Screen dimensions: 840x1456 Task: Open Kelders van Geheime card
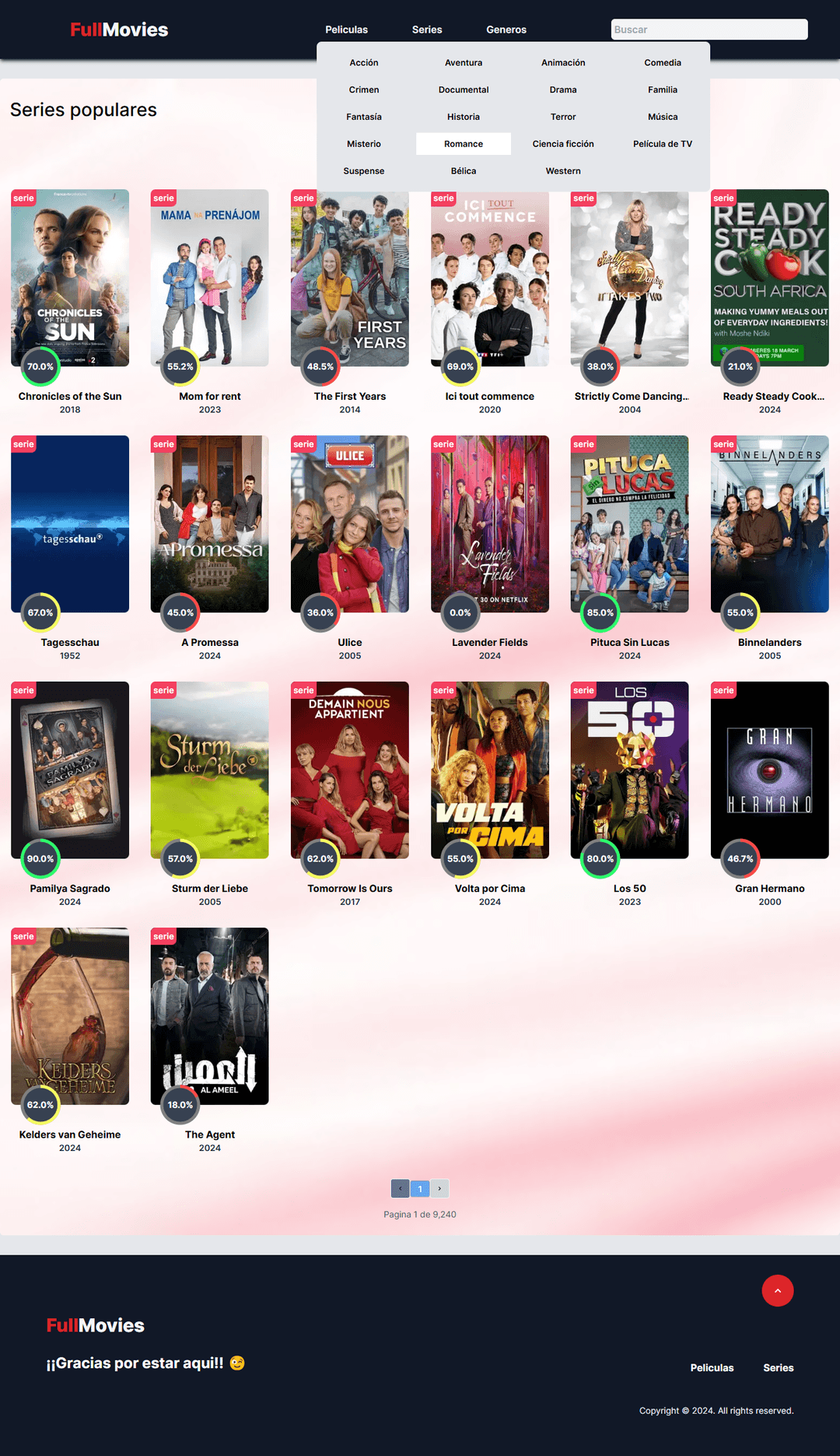pyautogui.click(x=70, y=1016)
